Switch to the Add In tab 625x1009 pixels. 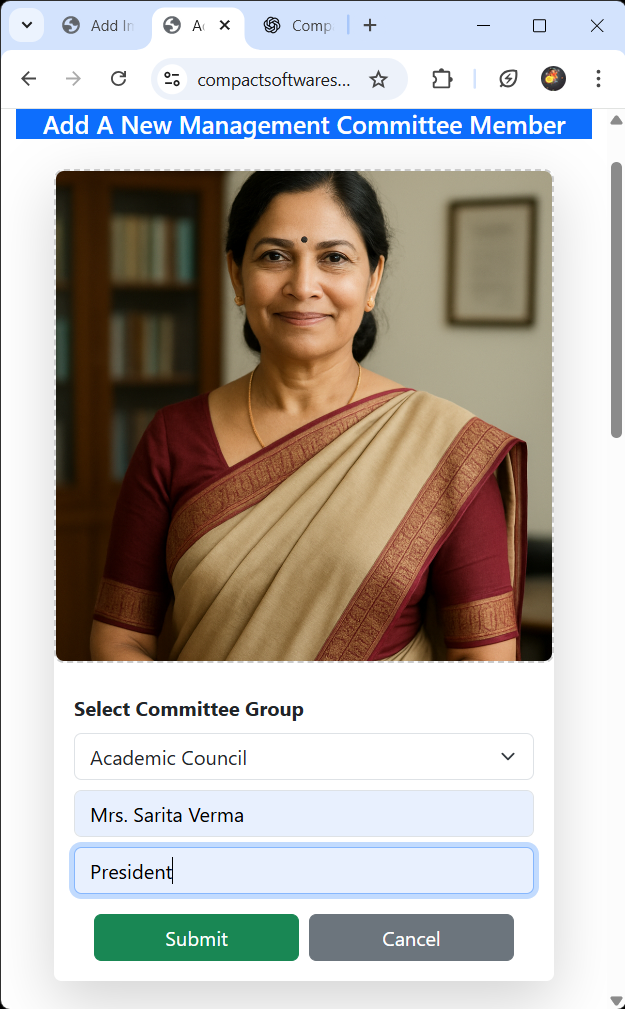pos(100,25)
